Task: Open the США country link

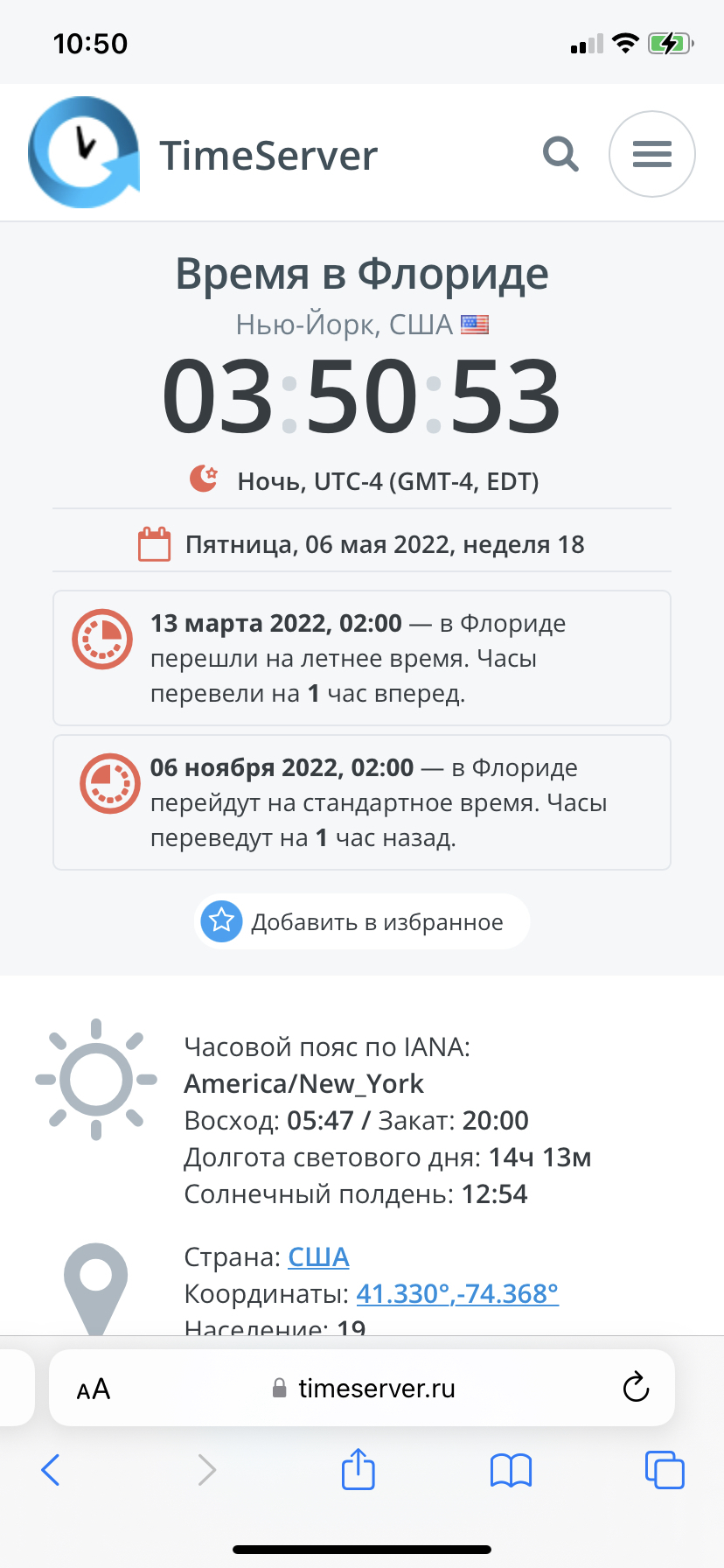Action: (318, 1256)
